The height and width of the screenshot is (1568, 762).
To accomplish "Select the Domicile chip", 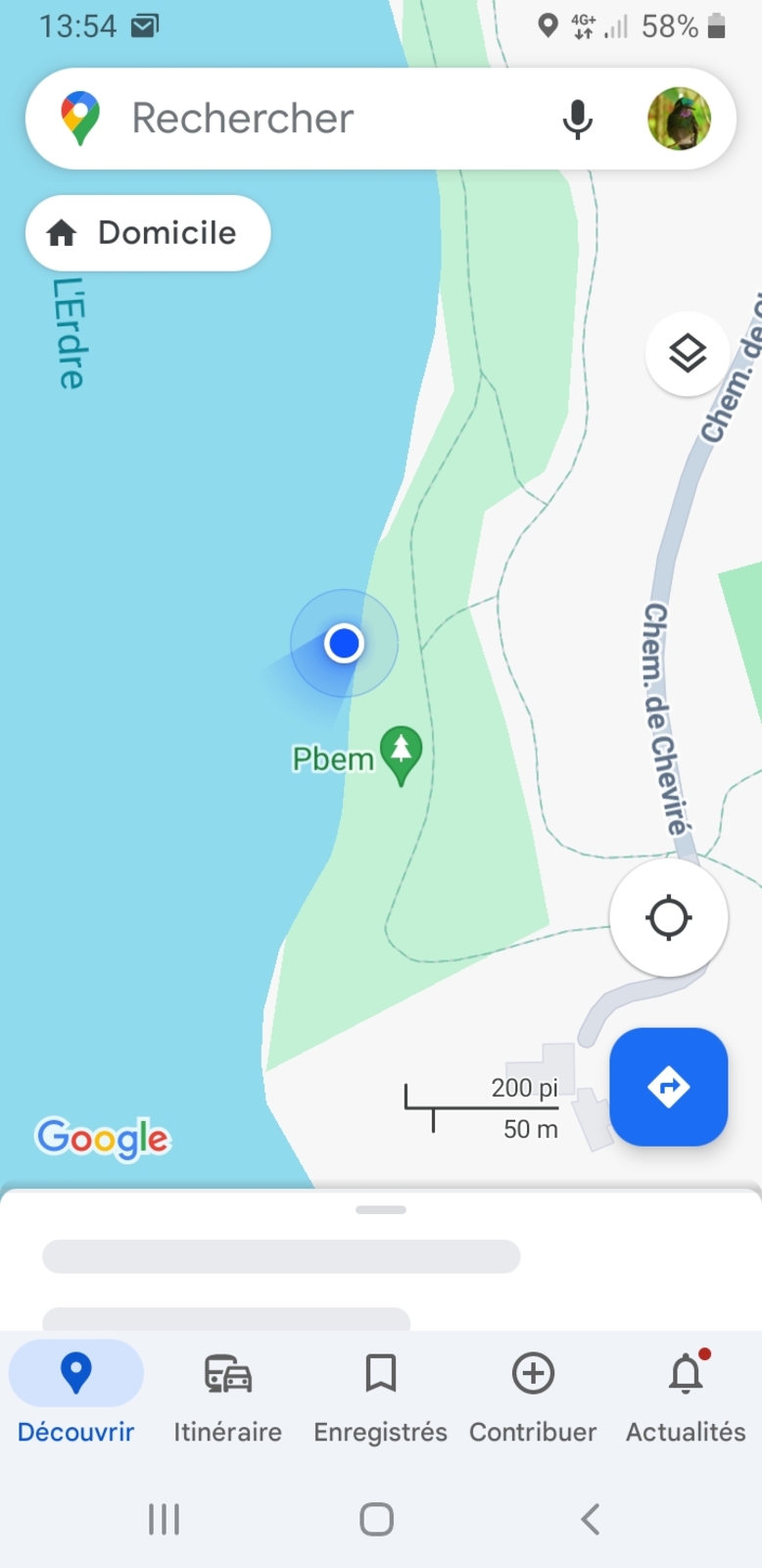I will (x=148, y=233).
